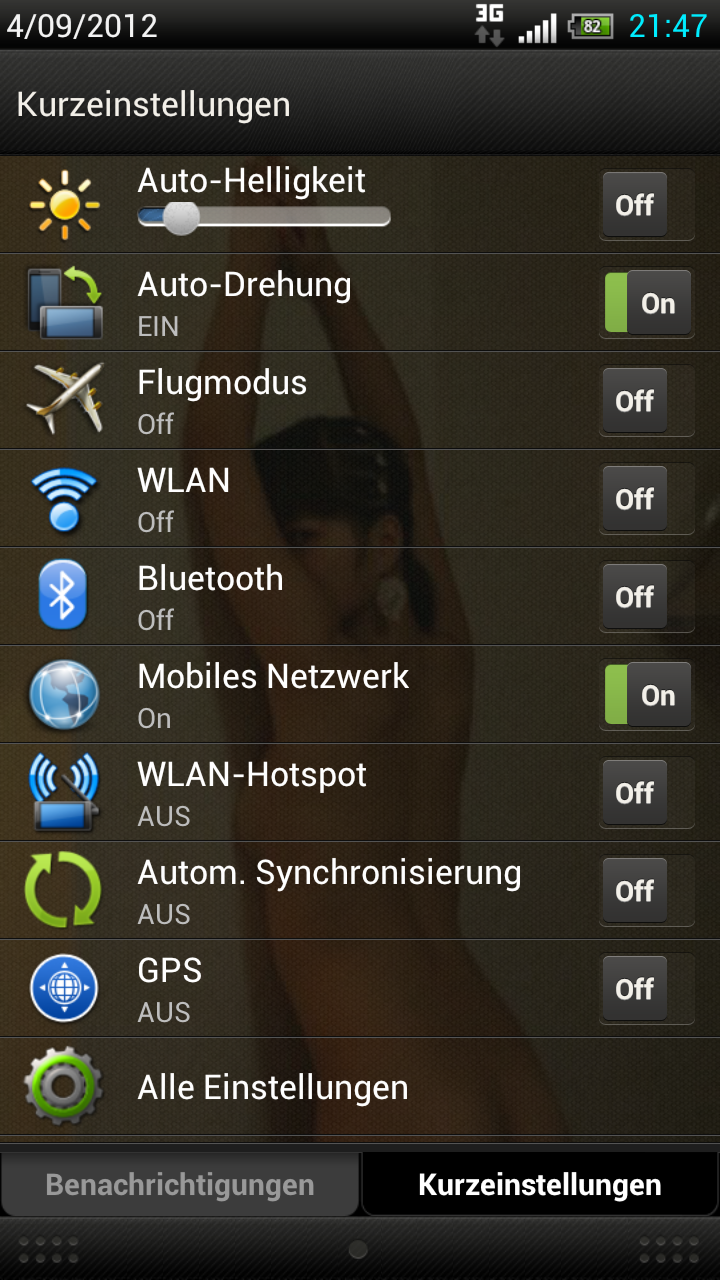The height and width of the screenshot is (1280, 720).
Task: Activate the GPS switch
Action: click(x=646, y=989)
